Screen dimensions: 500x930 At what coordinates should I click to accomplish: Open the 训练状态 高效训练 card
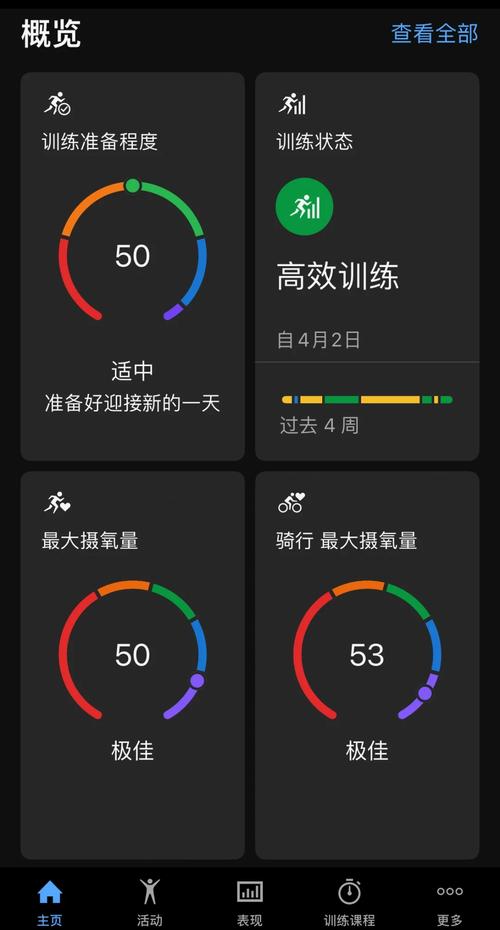(x=367, y=266)
